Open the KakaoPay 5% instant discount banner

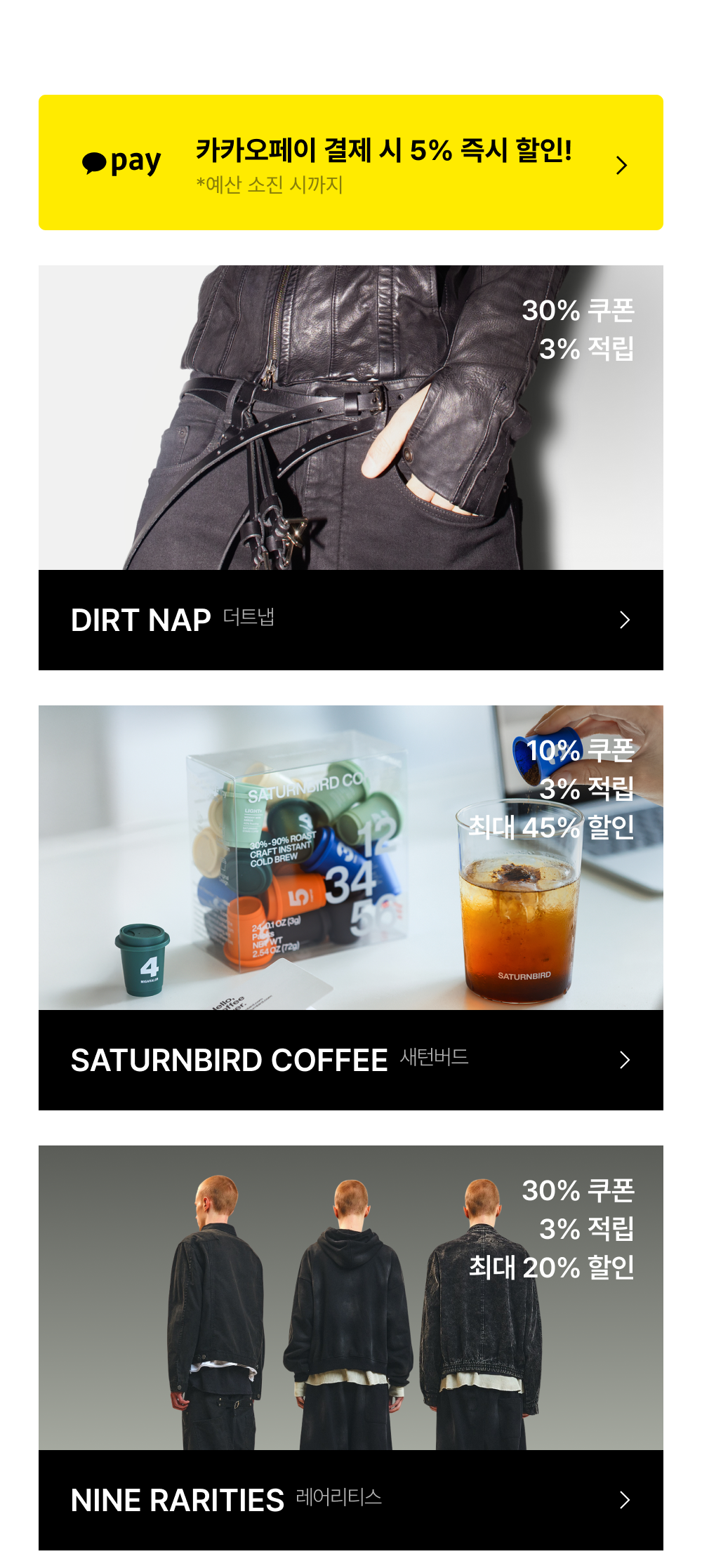pyautogui.click(x=351, y=162)
